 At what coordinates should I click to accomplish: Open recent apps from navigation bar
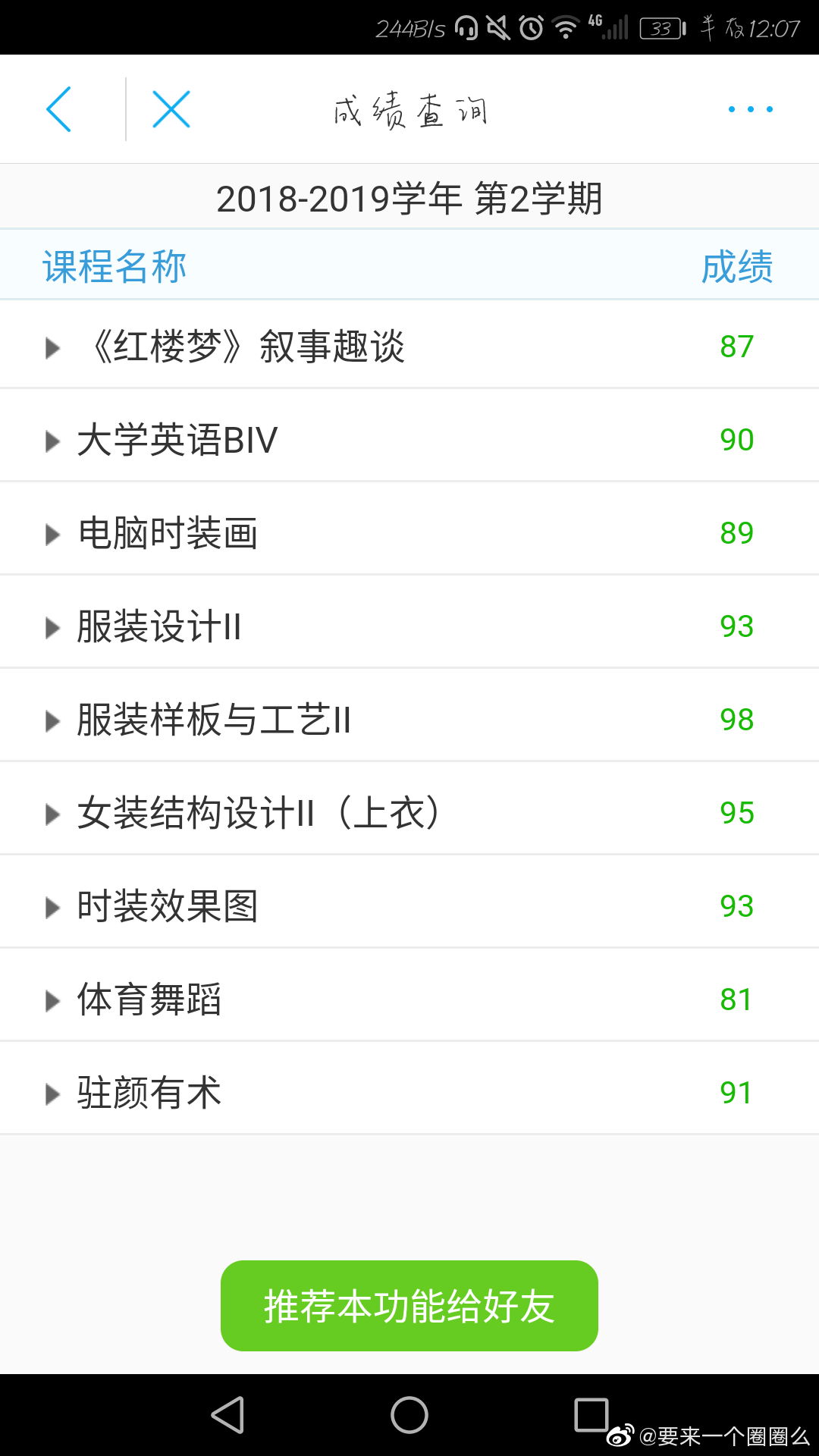pyautogui.click(x=591, y=1415)
